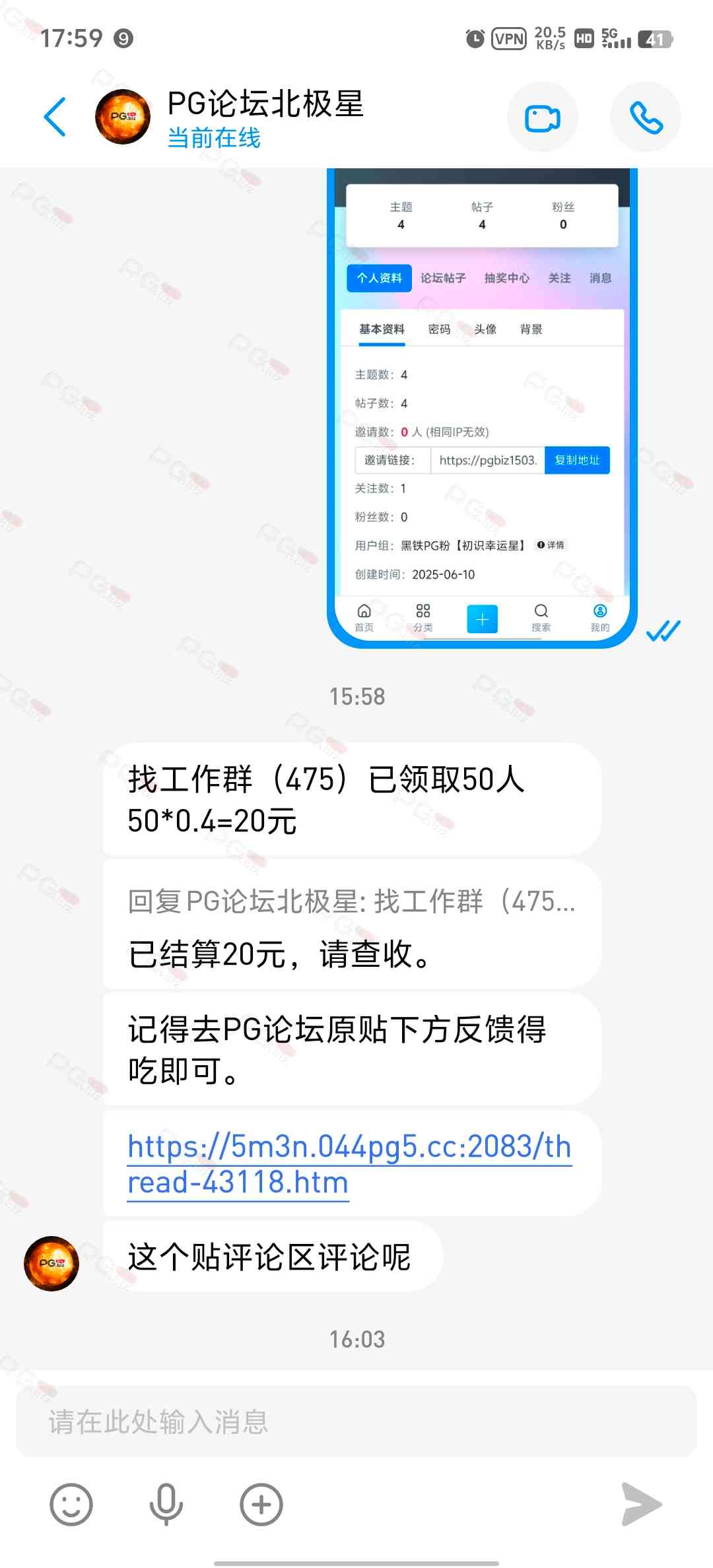The height and width of the screenshot is (1568, 713).
Task: Send the message with arrow button
Action: tap(642, 1505)
